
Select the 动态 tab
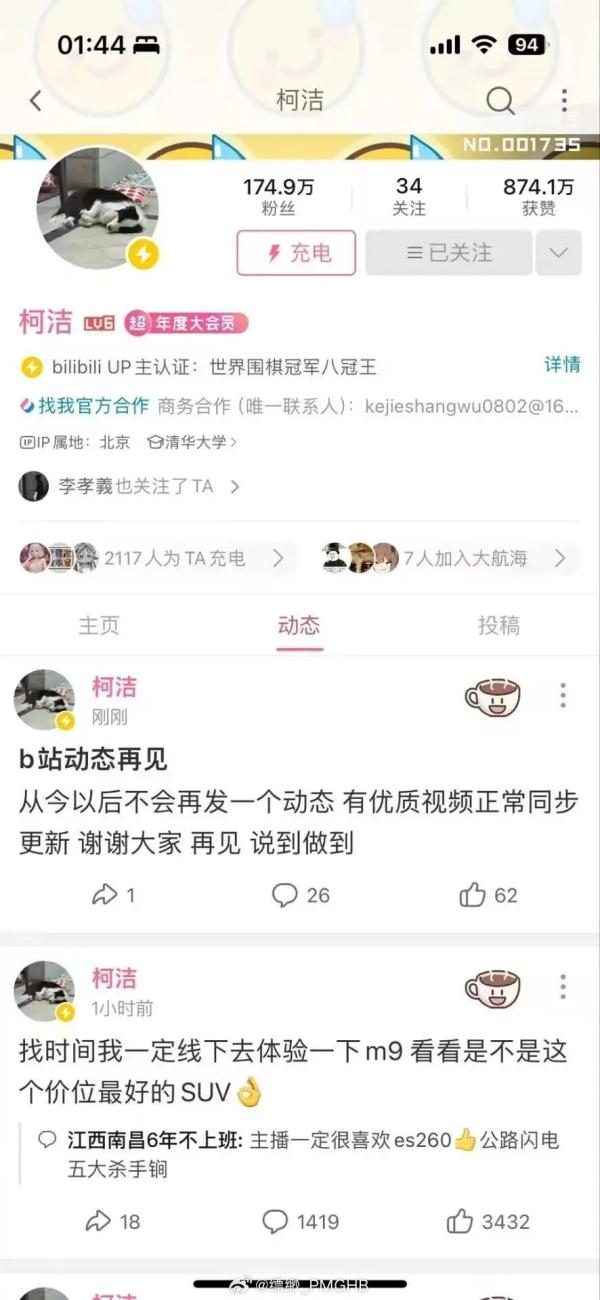point(299,626)
